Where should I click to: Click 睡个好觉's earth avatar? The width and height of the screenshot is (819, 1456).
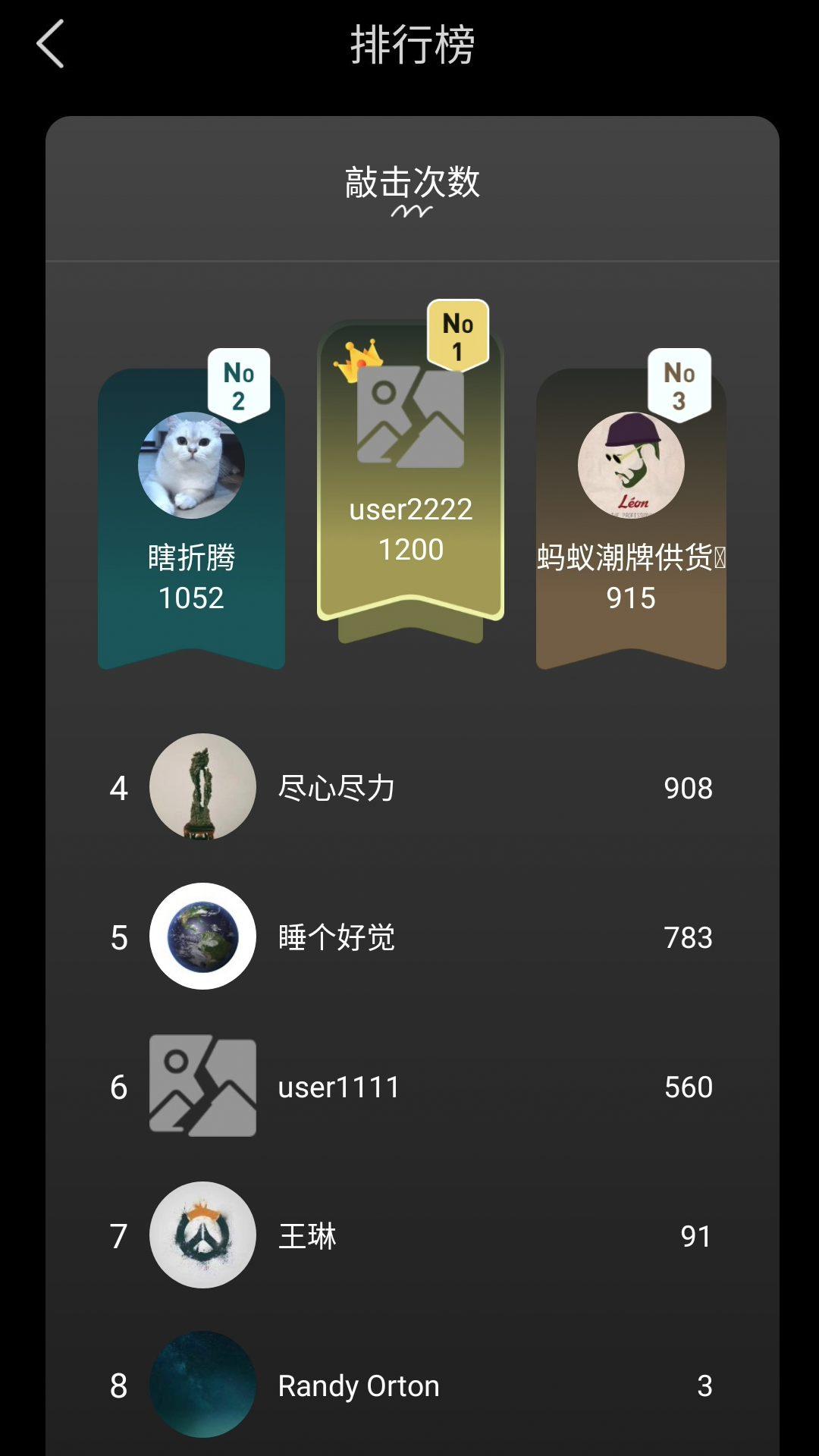pyautogui.click(x=202, y=937)
